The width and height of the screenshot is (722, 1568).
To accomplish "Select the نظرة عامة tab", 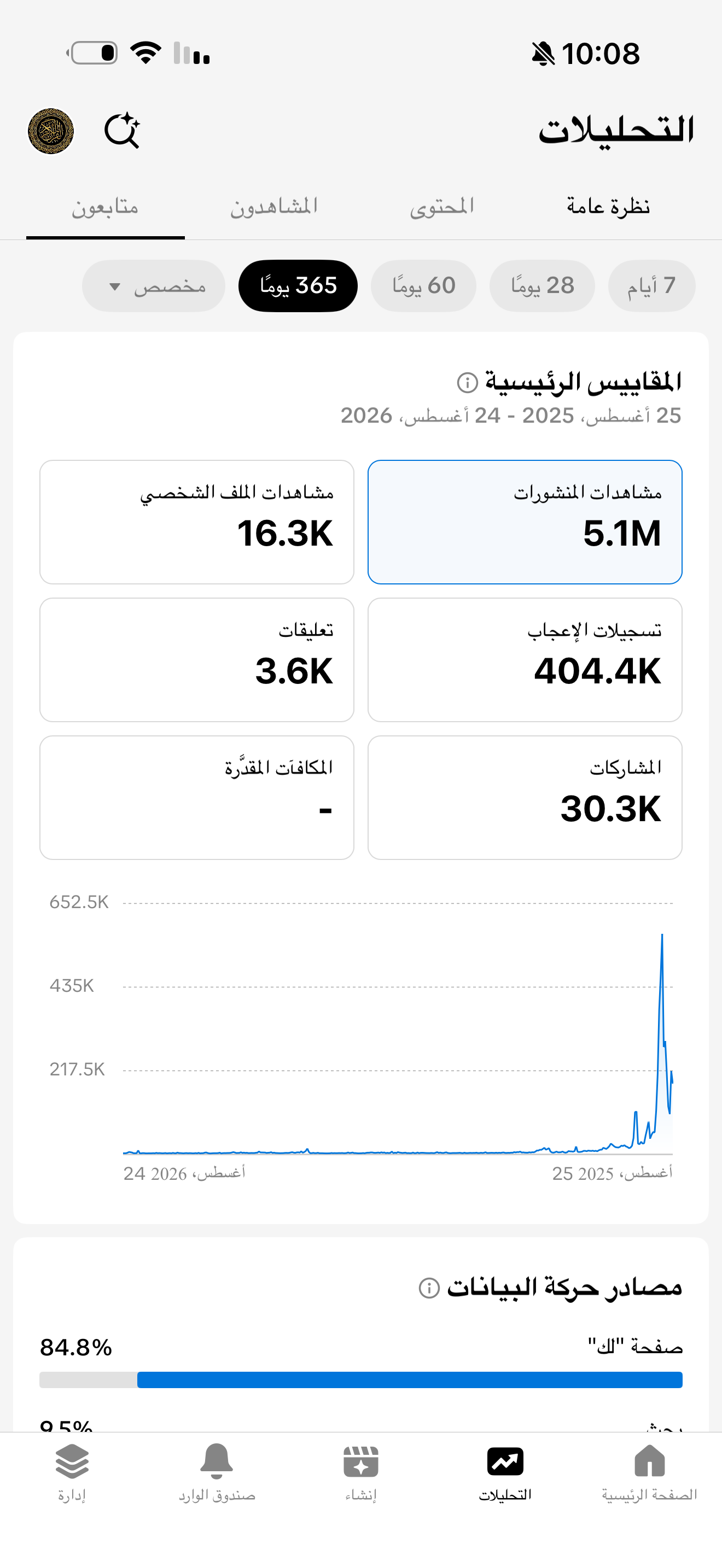I will point(608,207).
